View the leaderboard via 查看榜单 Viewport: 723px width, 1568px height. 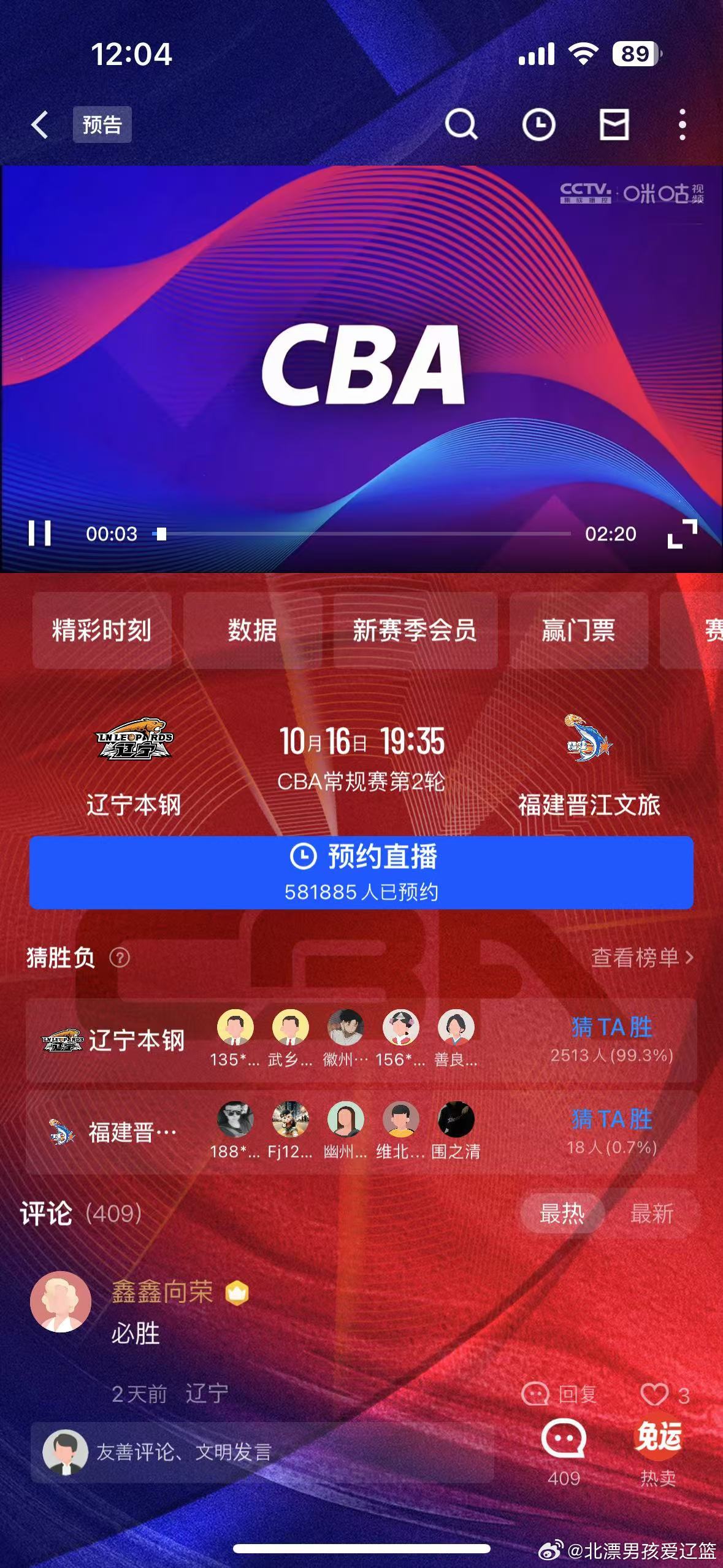tap(641, 958)
